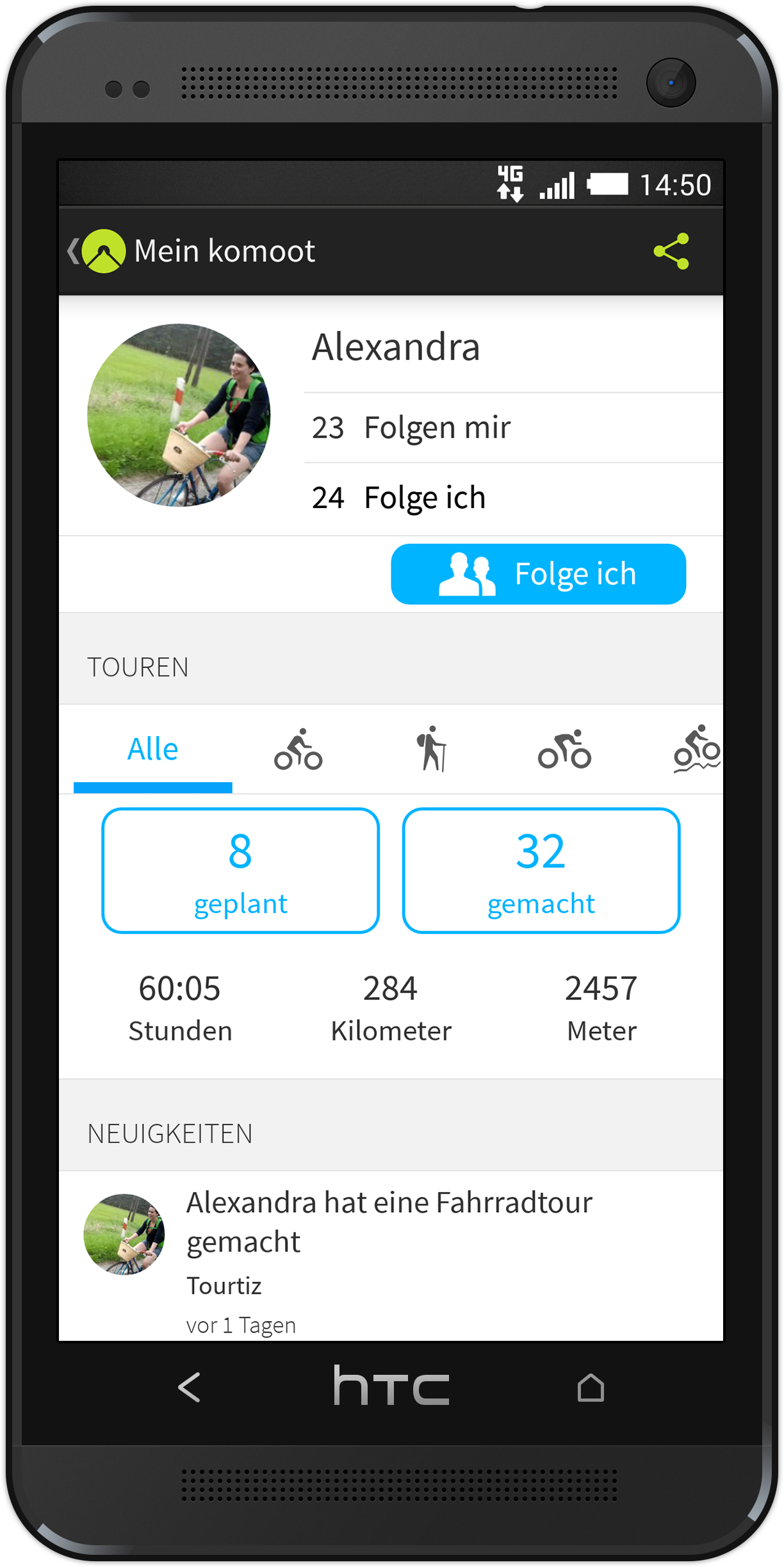Screen dimensions: 784x1567
Task: Switch to the road cycling tab
Action: click(x=564, y=749)
